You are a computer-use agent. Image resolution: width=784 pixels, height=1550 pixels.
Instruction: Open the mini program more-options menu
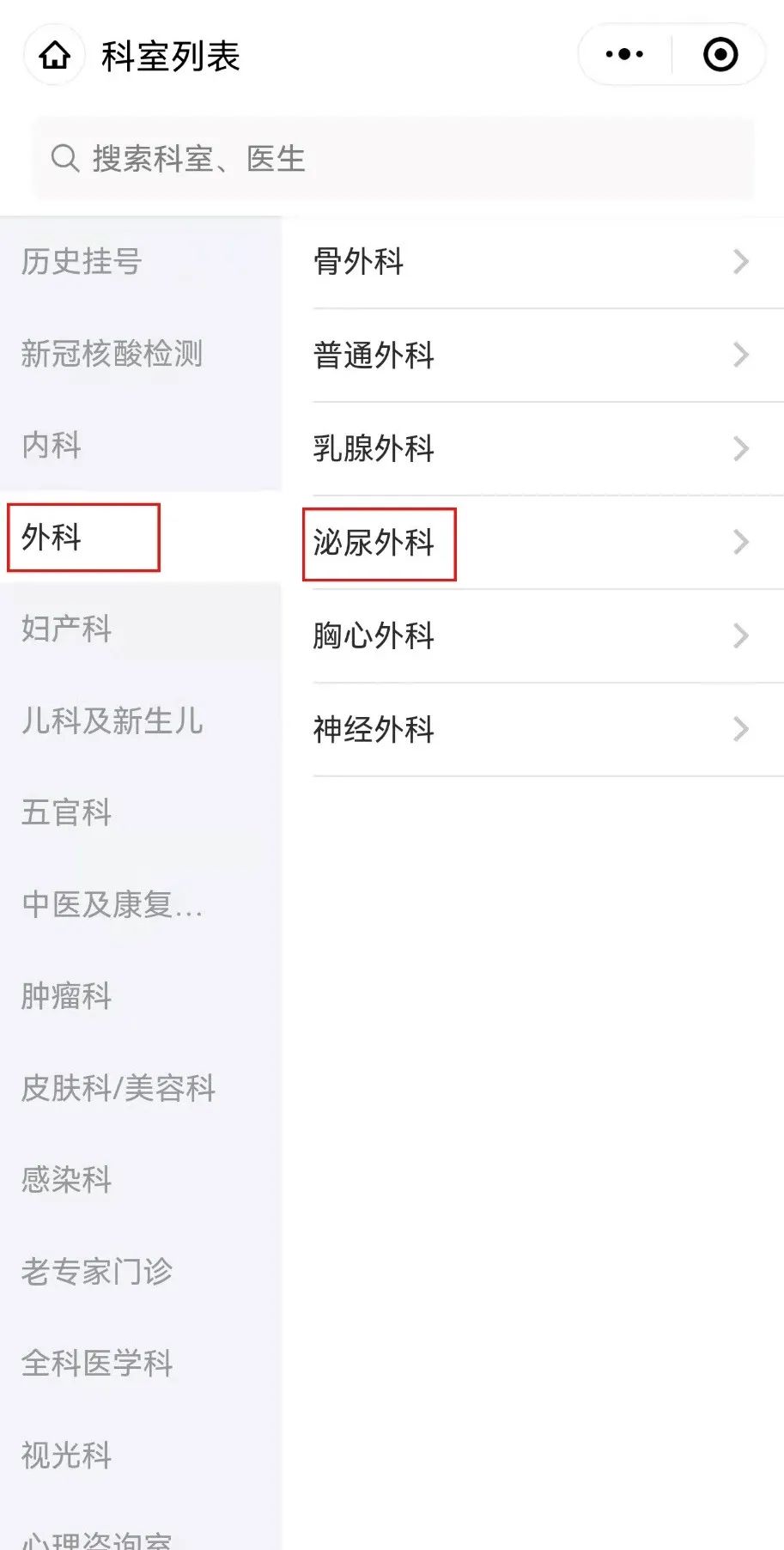point(624,55)
